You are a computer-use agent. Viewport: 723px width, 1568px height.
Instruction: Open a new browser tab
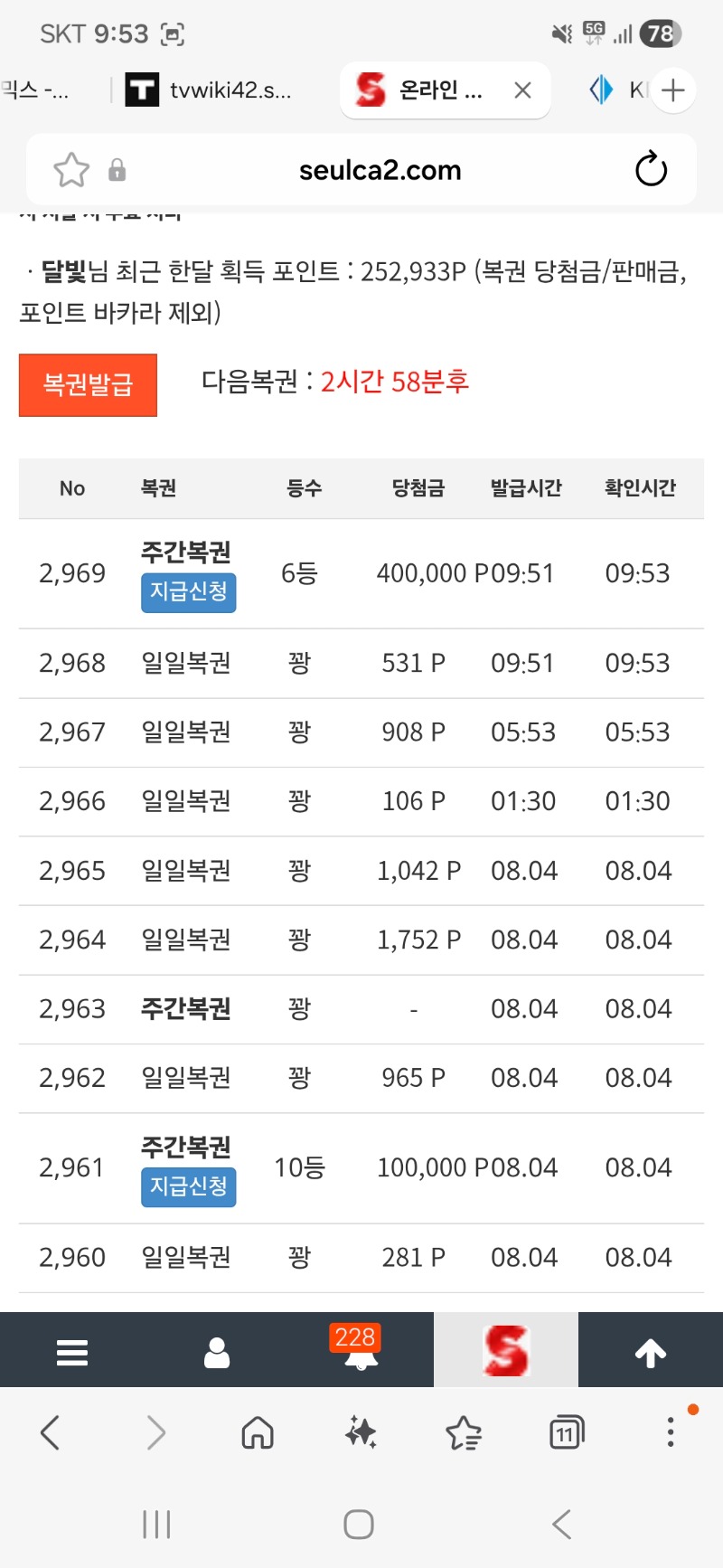pyautogui.click(x=672, y=90)
